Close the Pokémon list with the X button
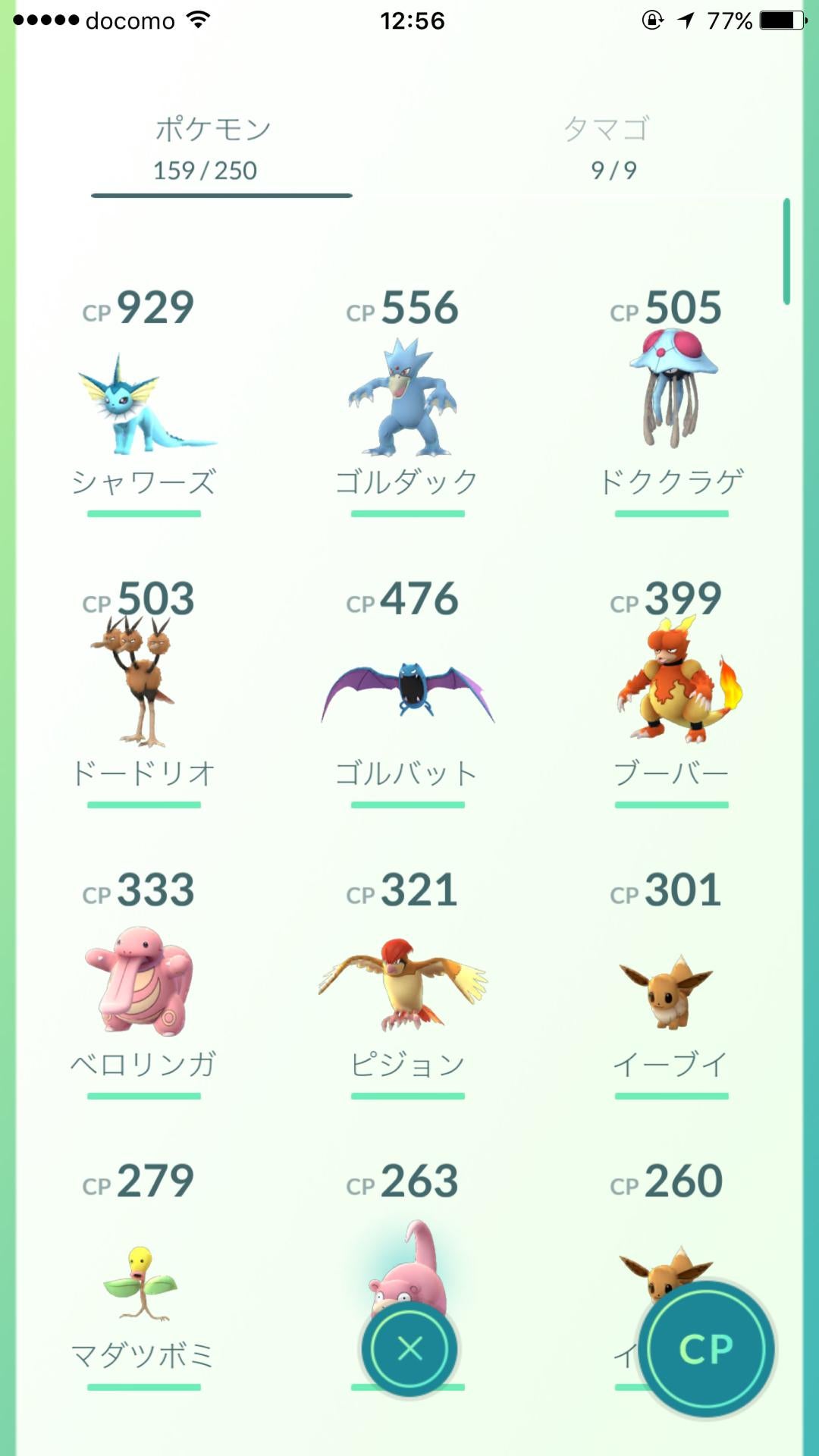Viewport: 819px width, 1456px height. 409,1348
